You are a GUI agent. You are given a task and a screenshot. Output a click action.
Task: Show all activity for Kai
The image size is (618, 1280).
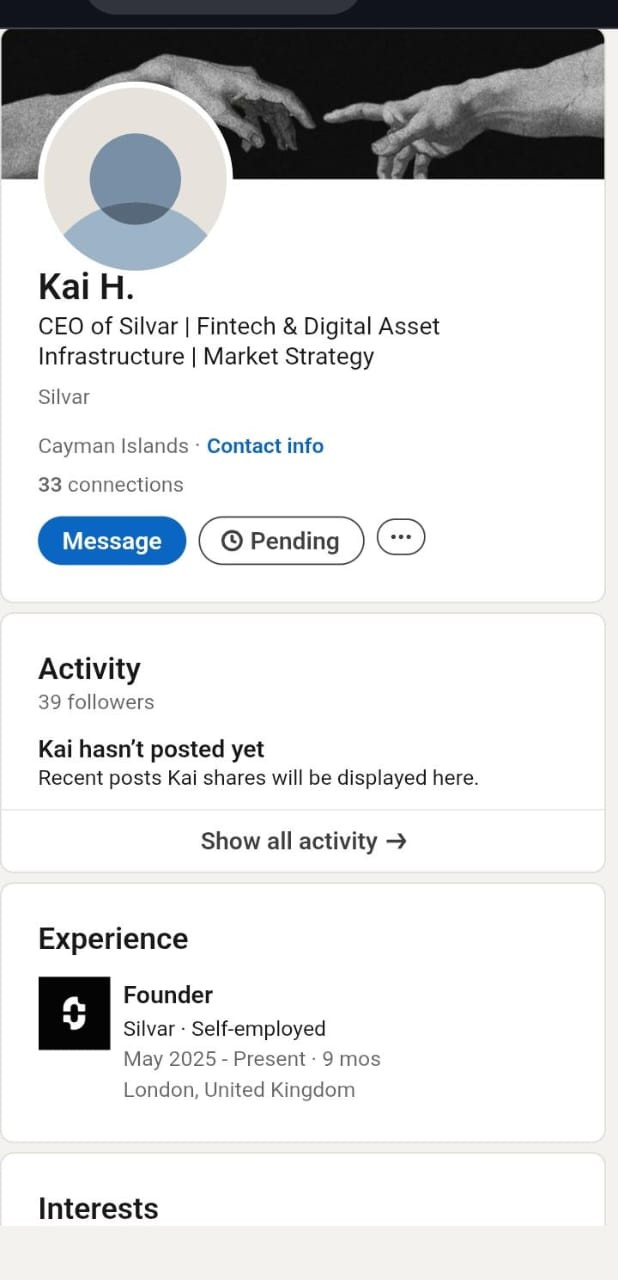[x=303, y=841]
